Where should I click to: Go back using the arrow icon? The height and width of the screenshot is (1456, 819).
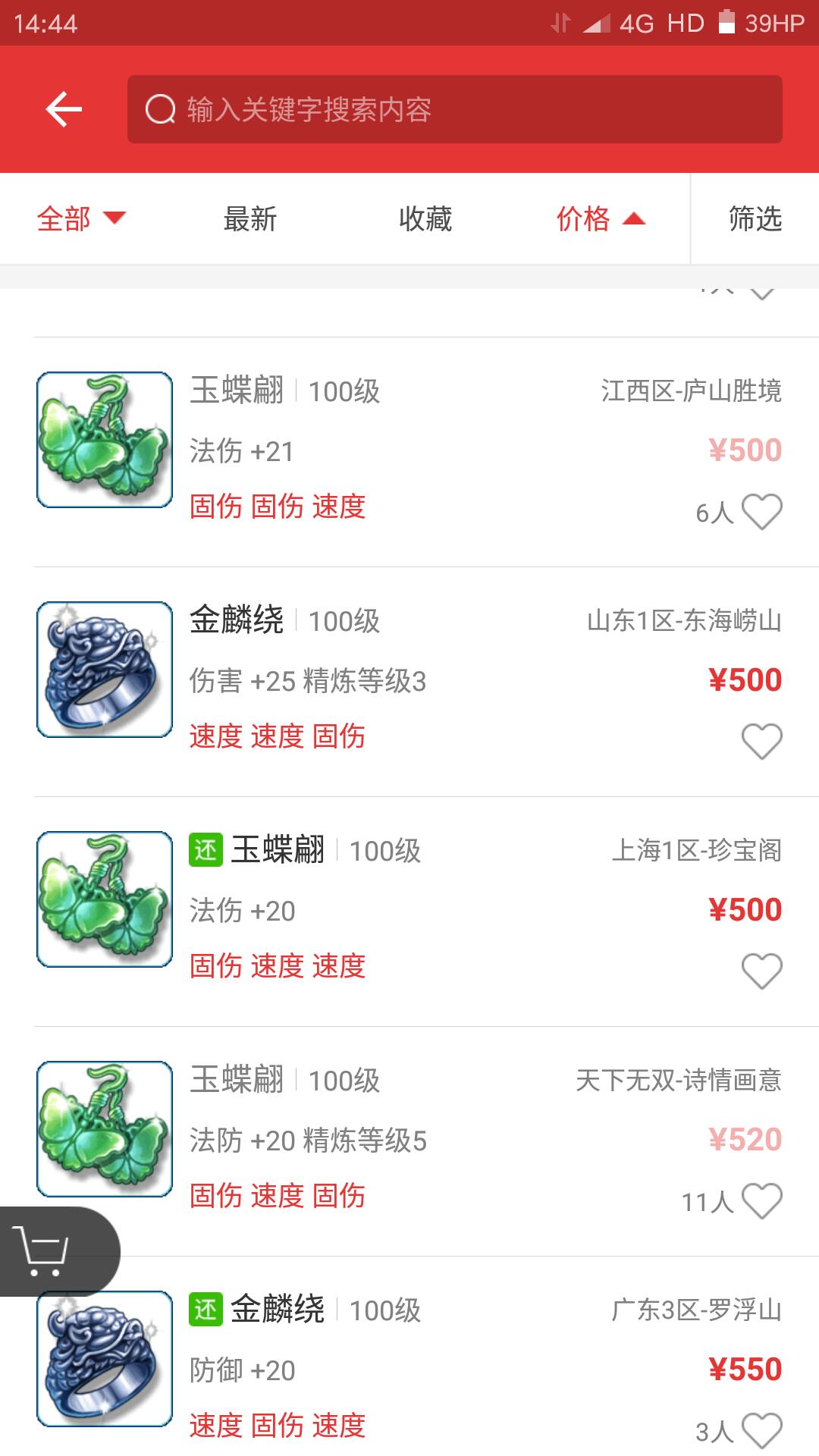[x=64, y=109]
